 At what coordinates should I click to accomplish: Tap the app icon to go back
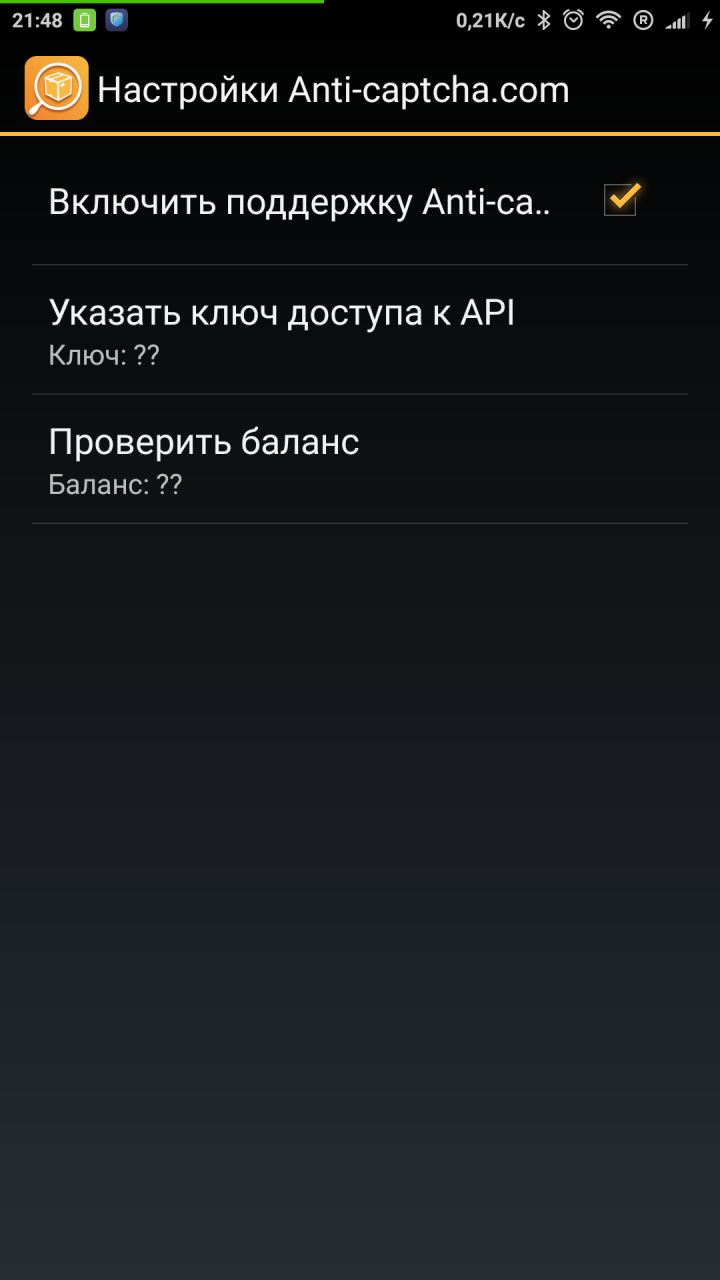coord(56,89)
